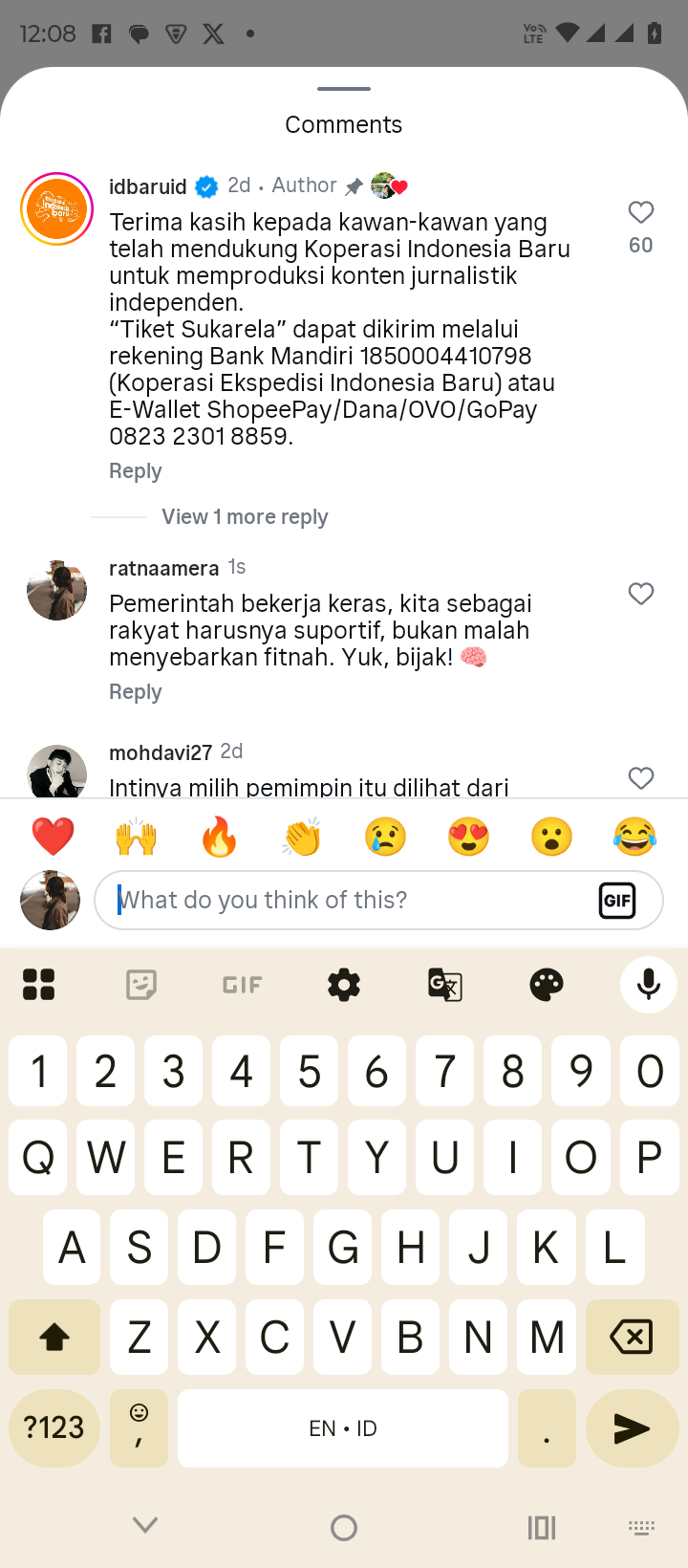
Task: Open keyboard settings gear
Action: point(343,984)
